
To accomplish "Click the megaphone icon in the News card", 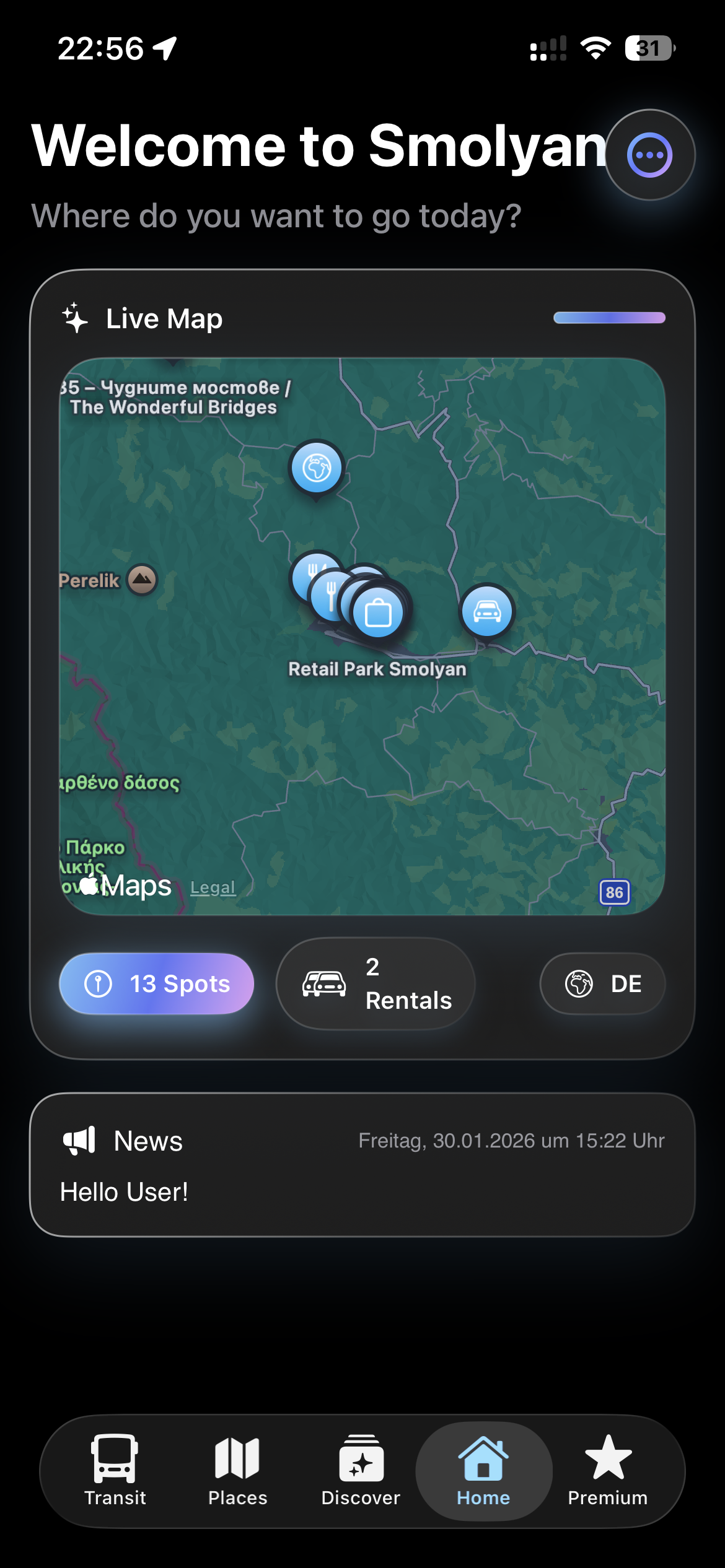I will pos(78,1139).
